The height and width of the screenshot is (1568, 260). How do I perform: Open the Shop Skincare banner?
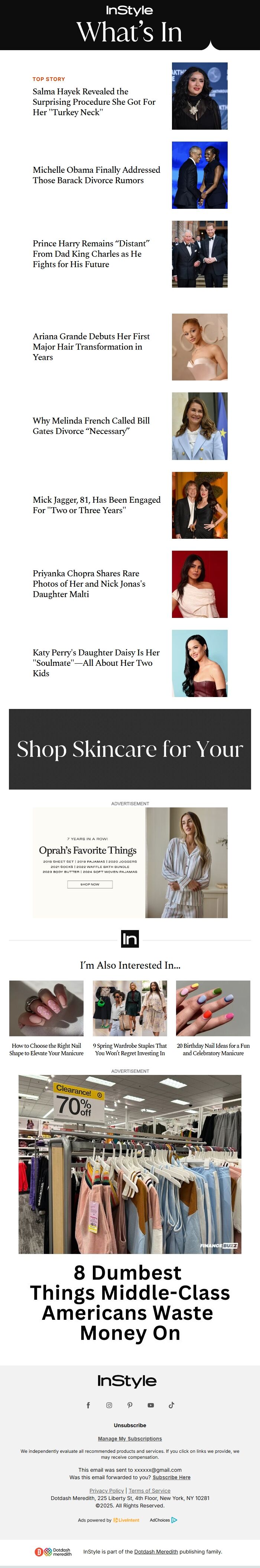tap(130, 749)
